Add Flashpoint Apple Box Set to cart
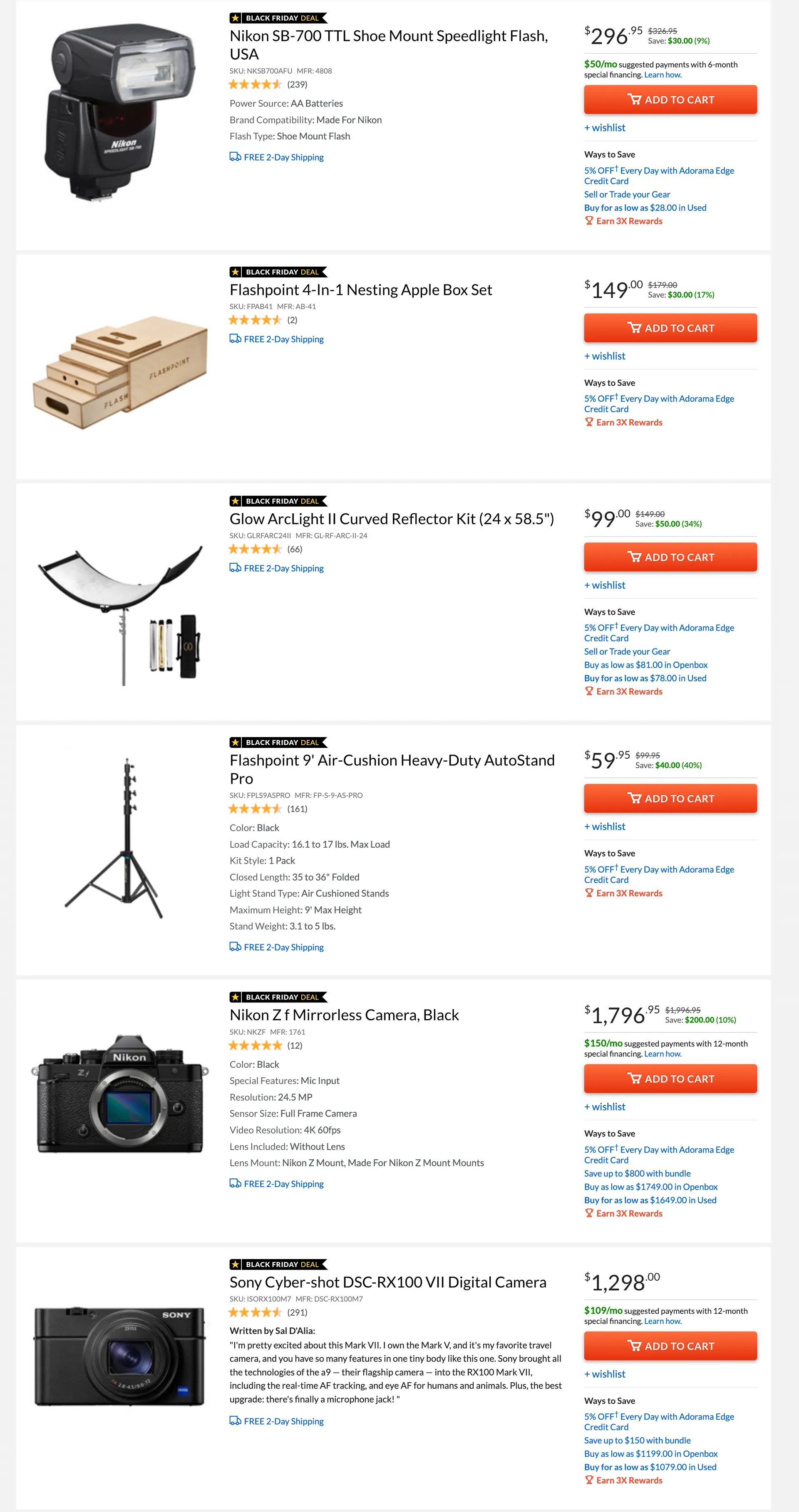Viewport: 799px width, 1512px height. click(670, 328)
